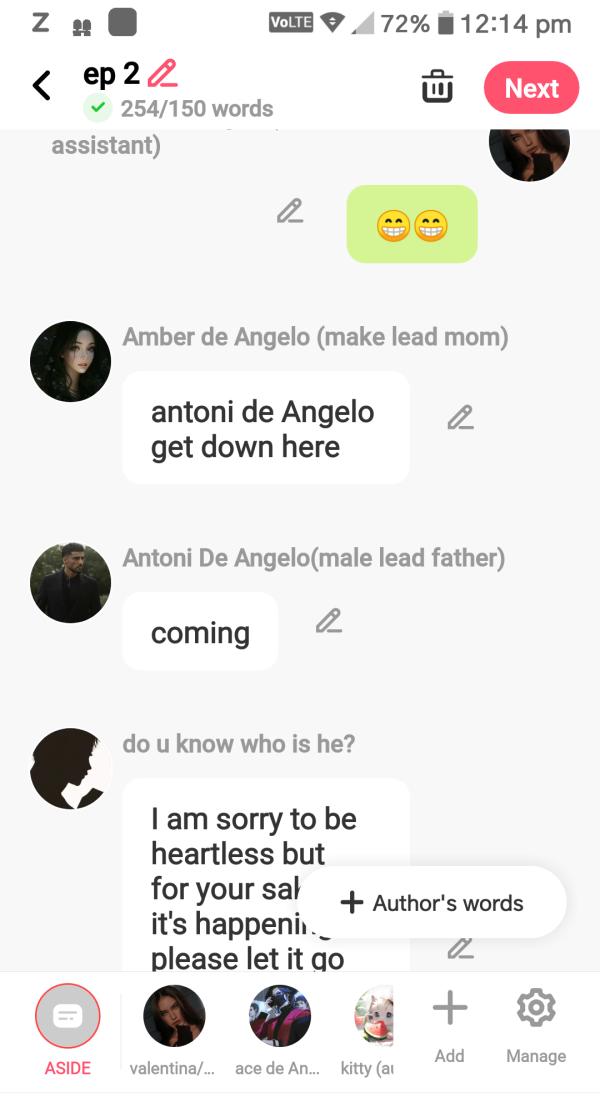Edit the "I am sorry to be heartless" message
The width and height of the screenshot is (600, 1102).
[x=460, y=946]
